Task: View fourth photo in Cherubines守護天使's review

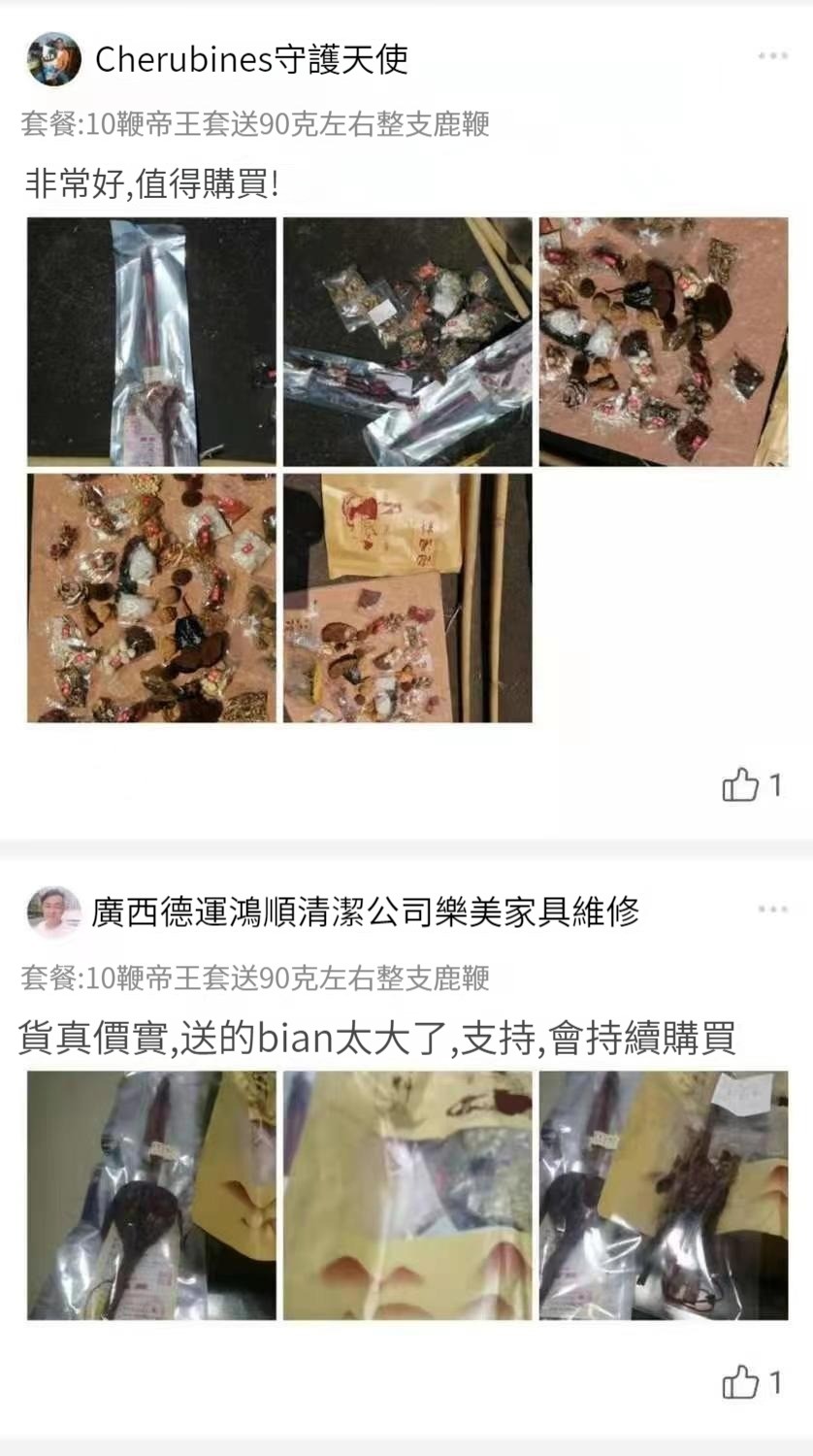Action: click(151, 598)
